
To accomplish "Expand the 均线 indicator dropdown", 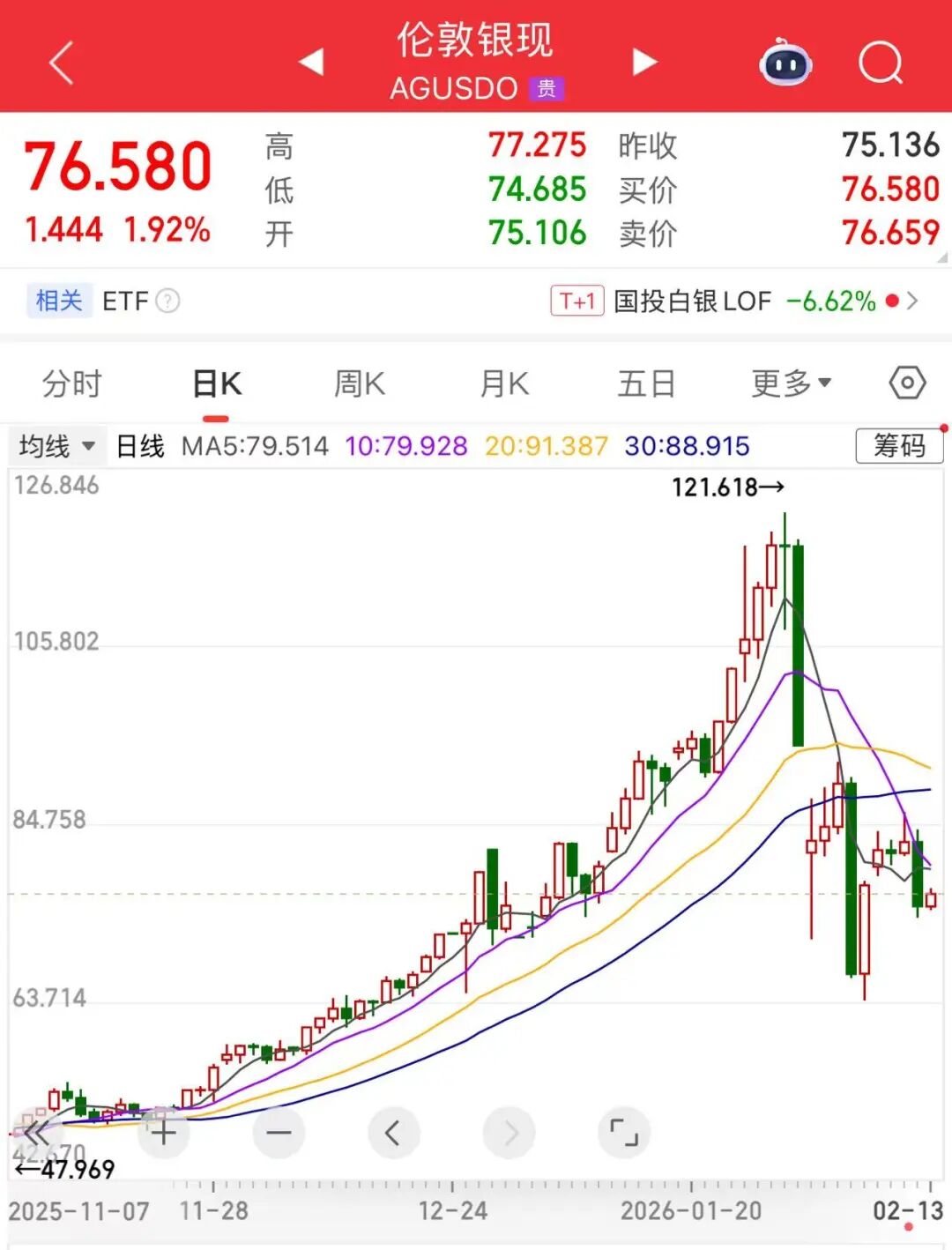I will point(57,446).
